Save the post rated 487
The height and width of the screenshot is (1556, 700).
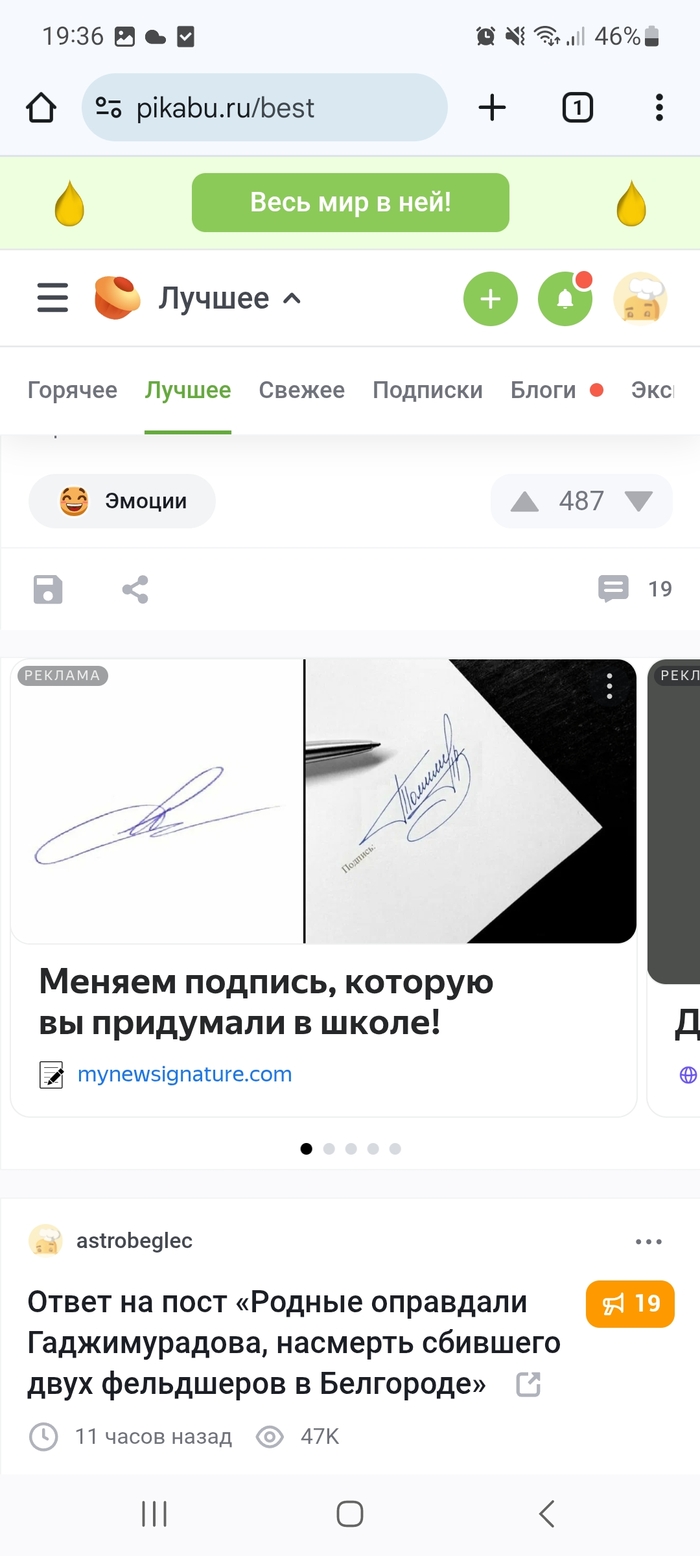click(48, 589)
